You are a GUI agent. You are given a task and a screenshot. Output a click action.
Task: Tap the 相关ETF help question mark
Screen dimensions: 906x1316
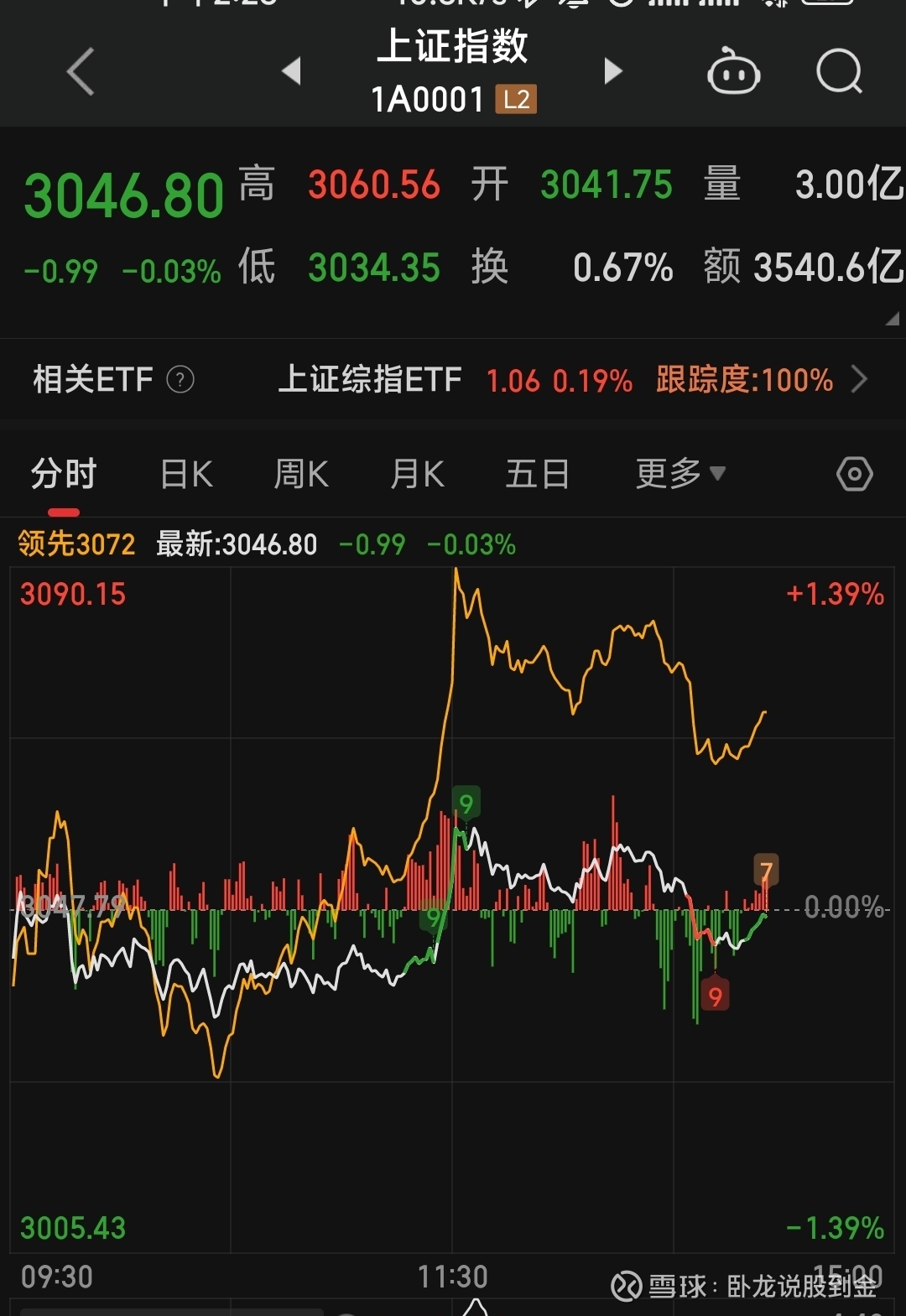[x=179, y=380]
